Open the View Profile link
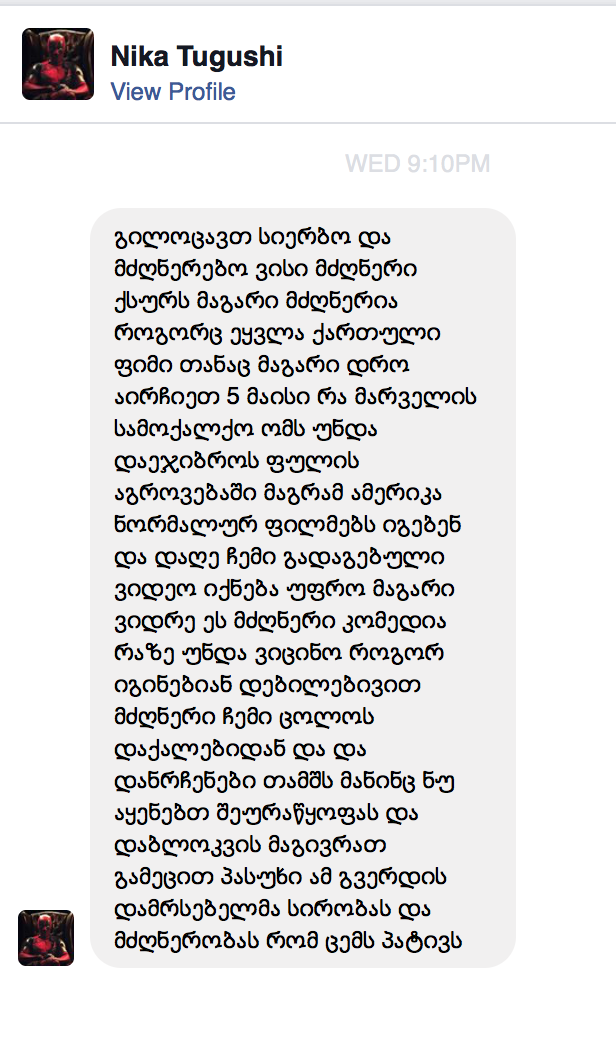This screenshot has width=616, height=1046. pos(173,92)
